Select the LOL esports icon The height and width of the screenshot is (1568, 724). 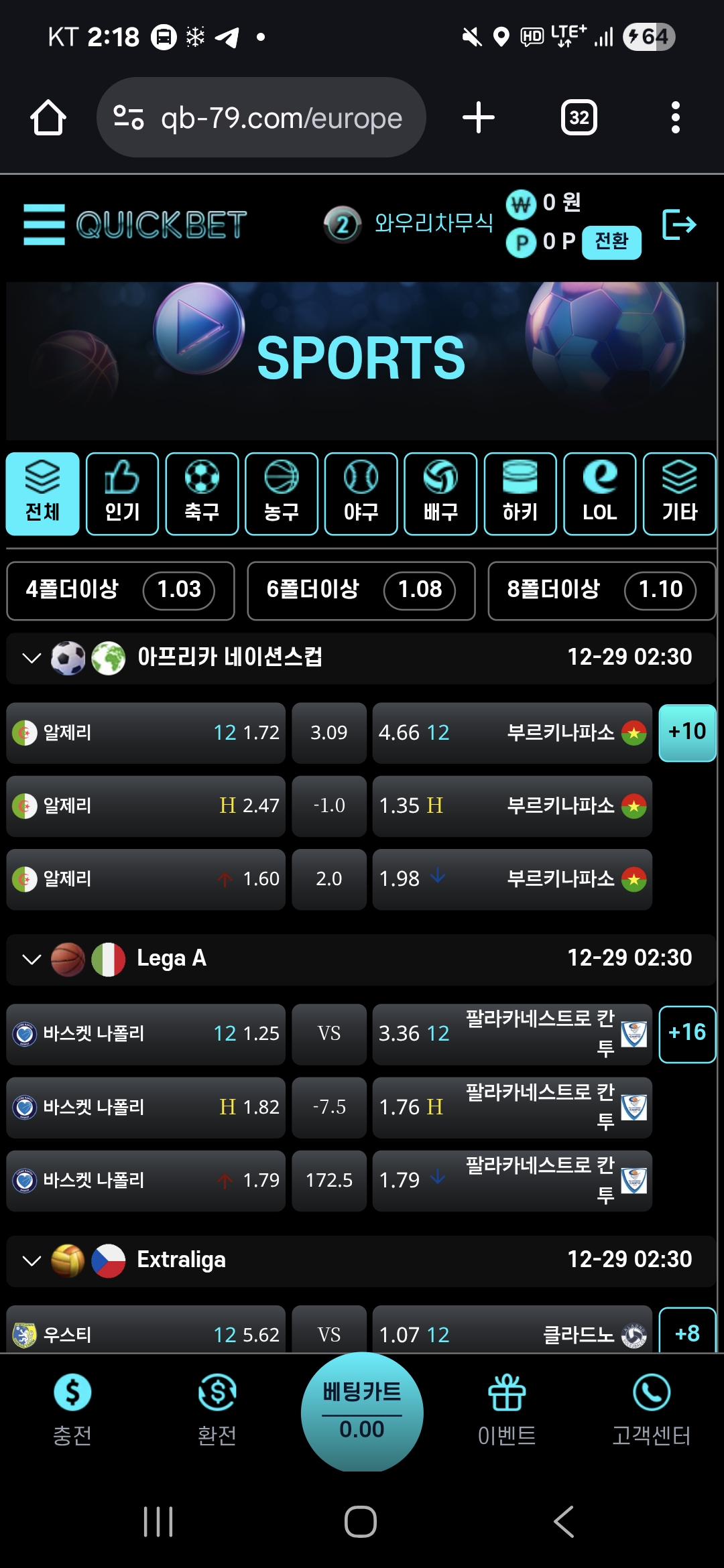(599, 494)
